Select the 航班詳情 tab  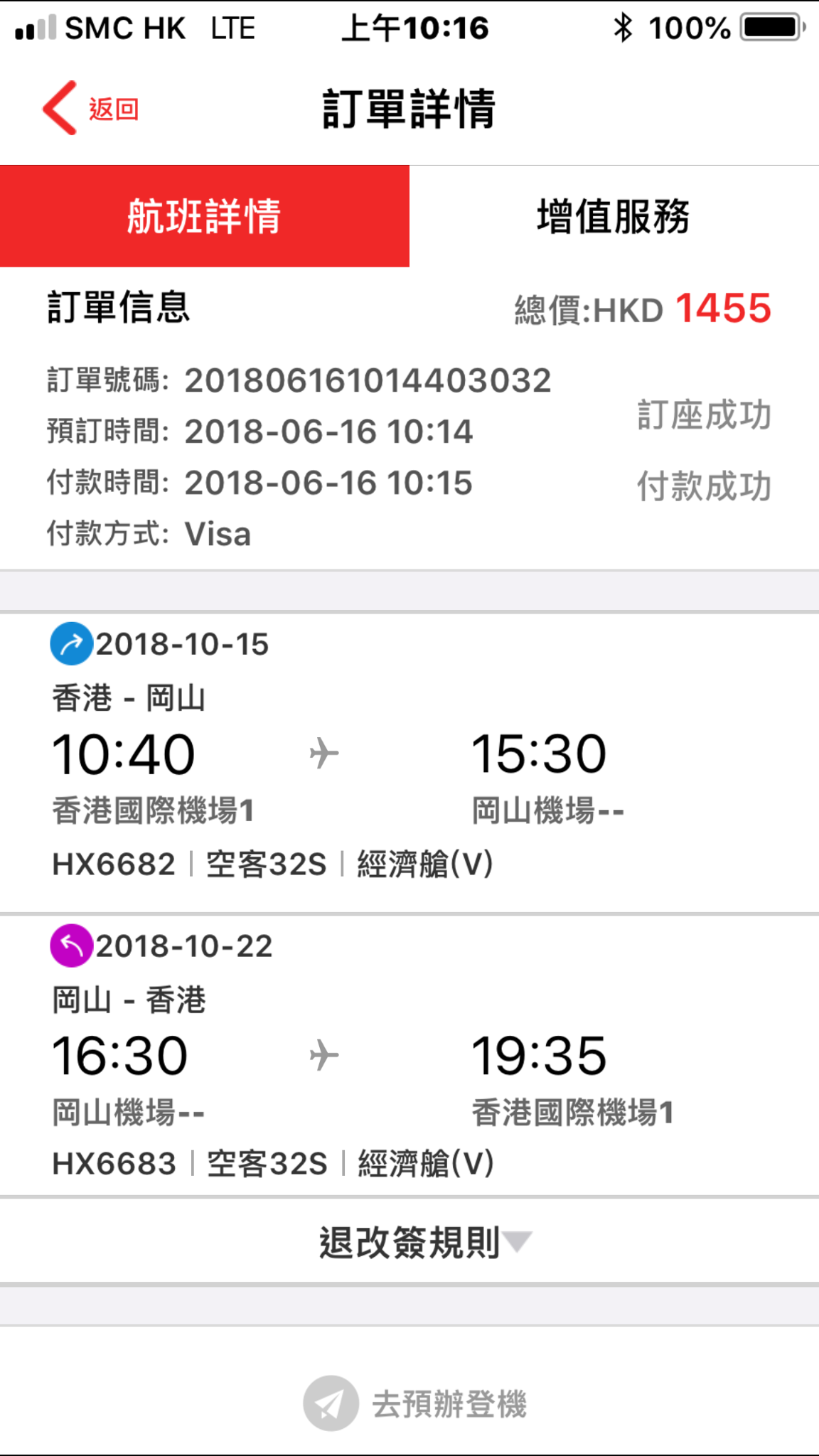(205, 216)
